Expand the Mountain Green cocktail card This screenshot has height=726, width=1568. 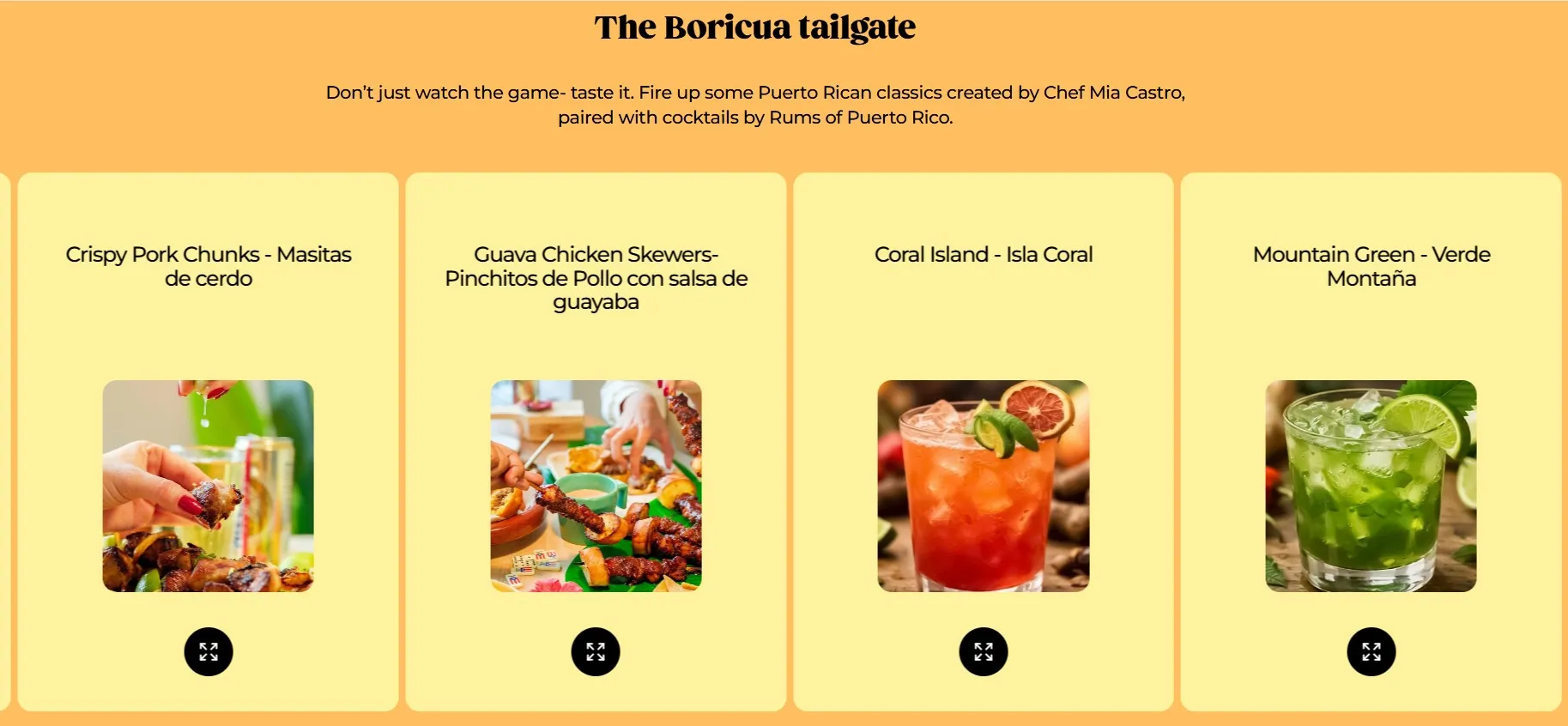click(1371, 652)
